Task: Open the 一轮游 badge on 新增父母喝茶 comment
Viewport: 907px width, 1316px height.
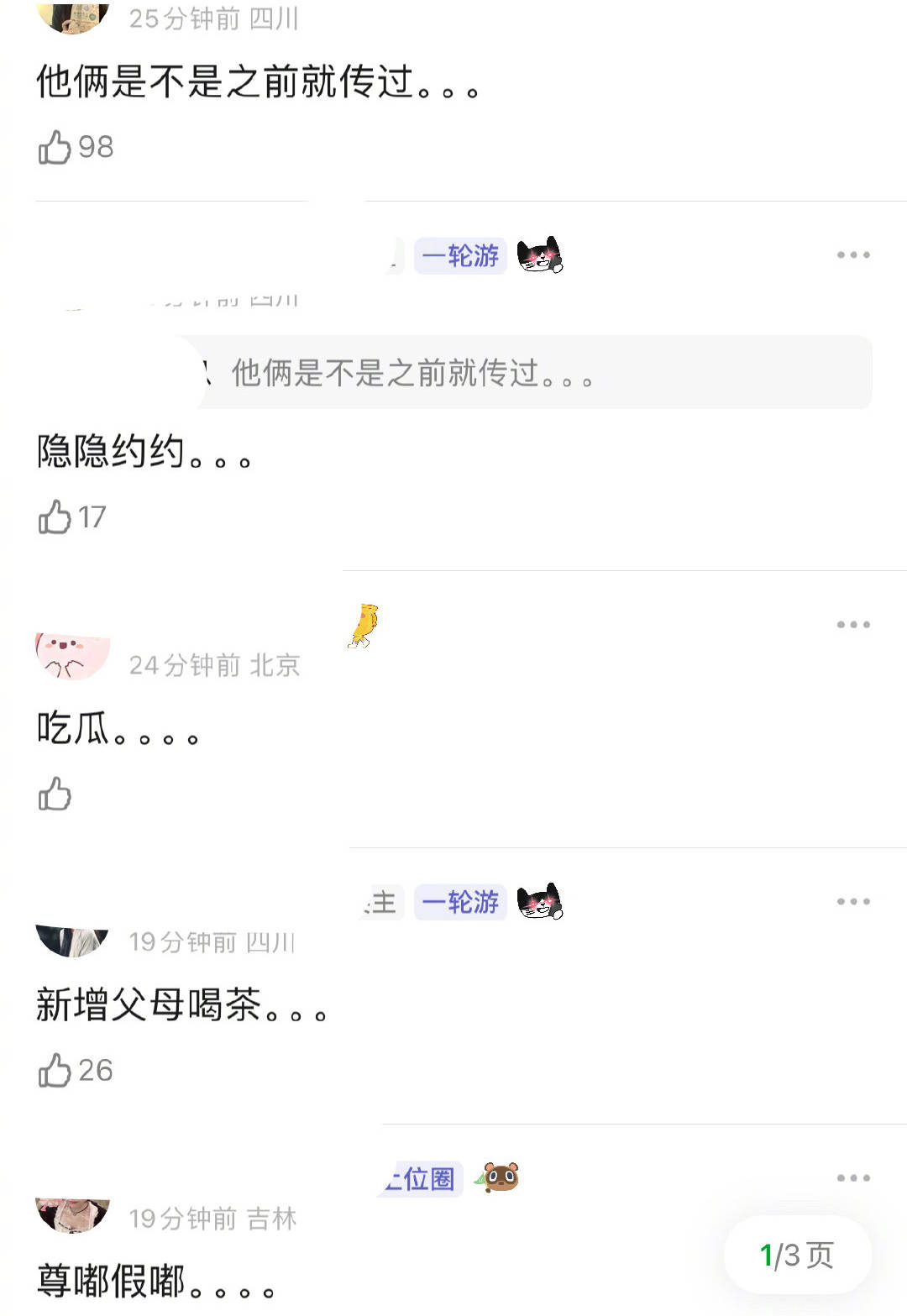Action: pyautogui.click(x=460, y=902)
